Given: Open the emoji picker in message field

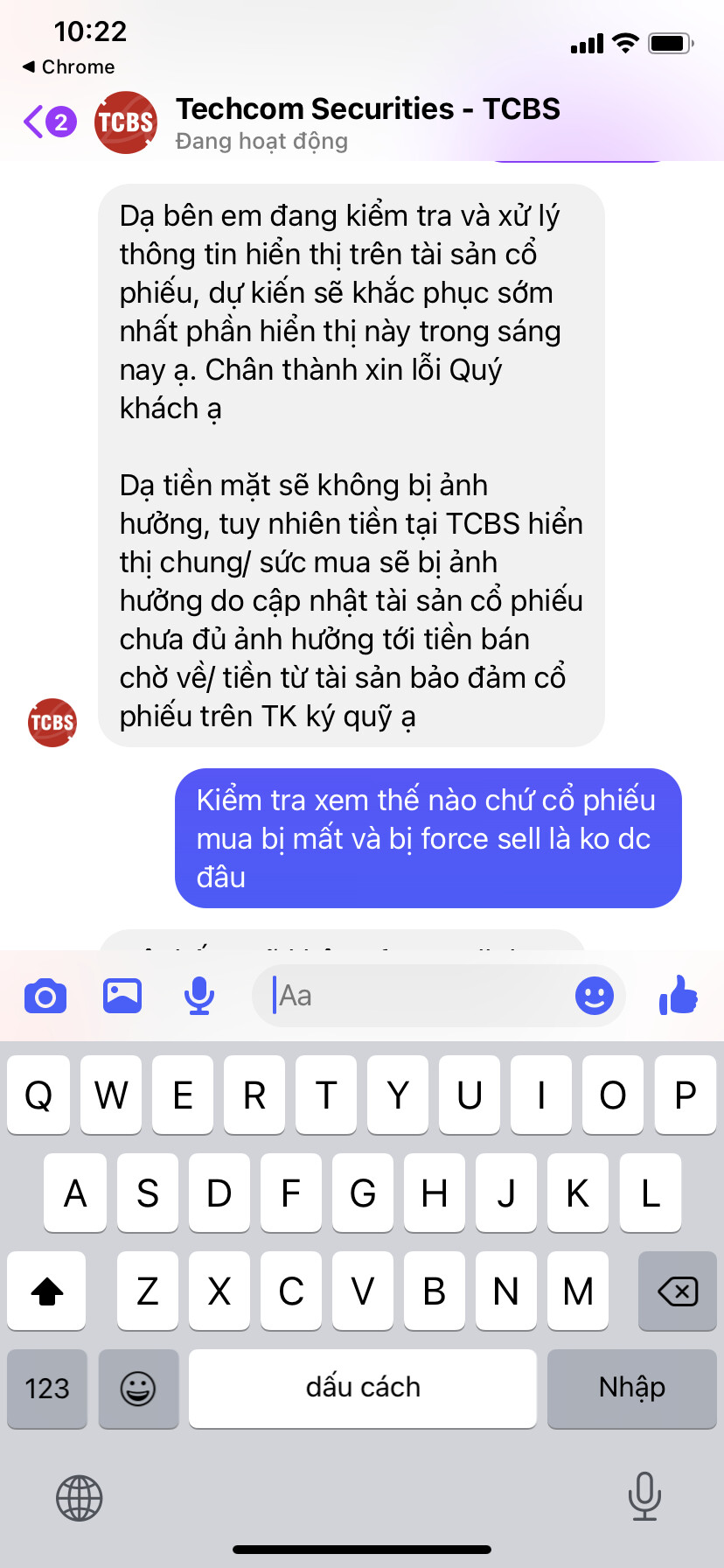Looking at the screenshot, I should [x=595, y=996].
